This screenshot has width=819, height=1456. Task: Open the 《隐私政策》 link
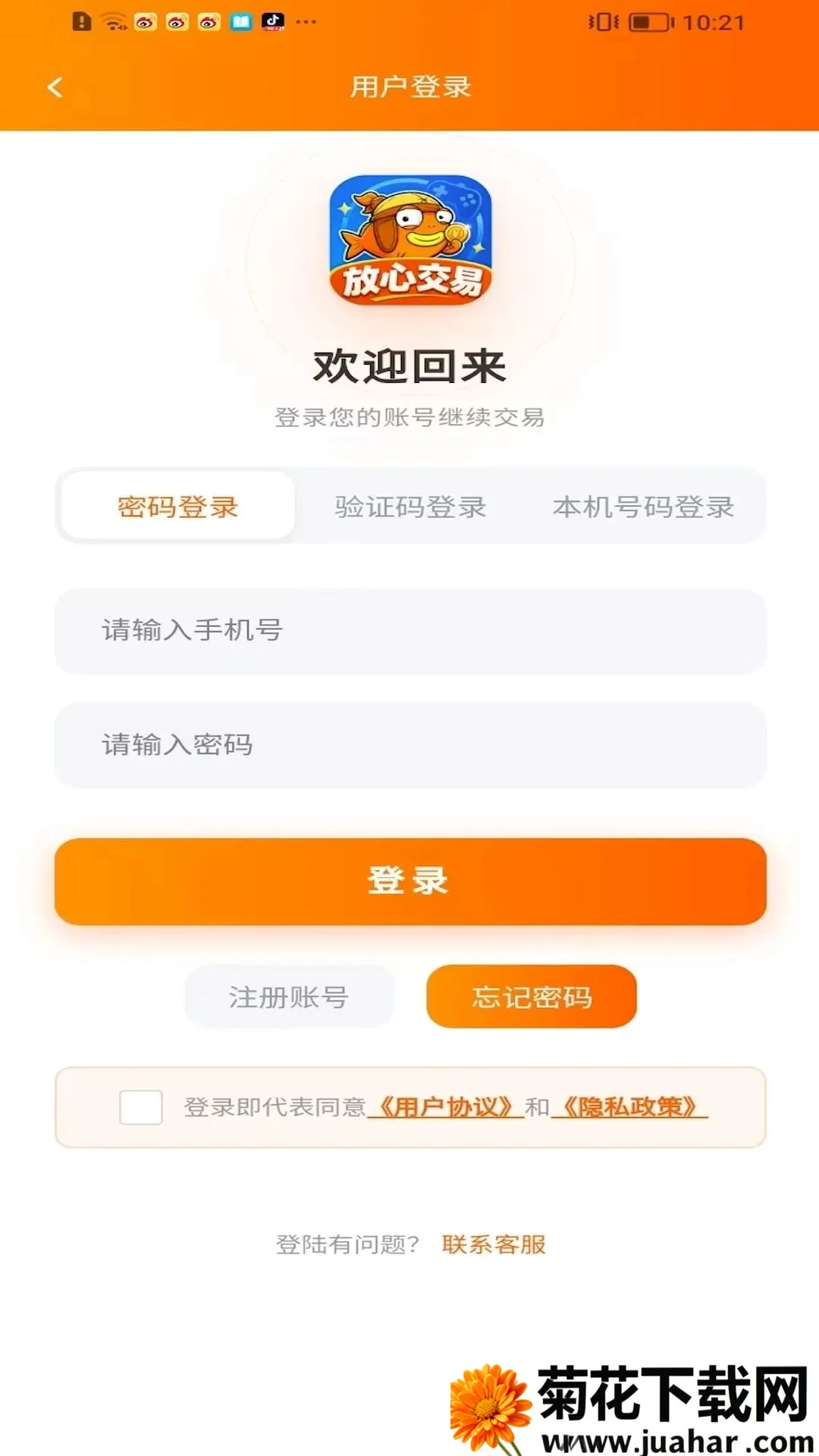pos(629,1107)
